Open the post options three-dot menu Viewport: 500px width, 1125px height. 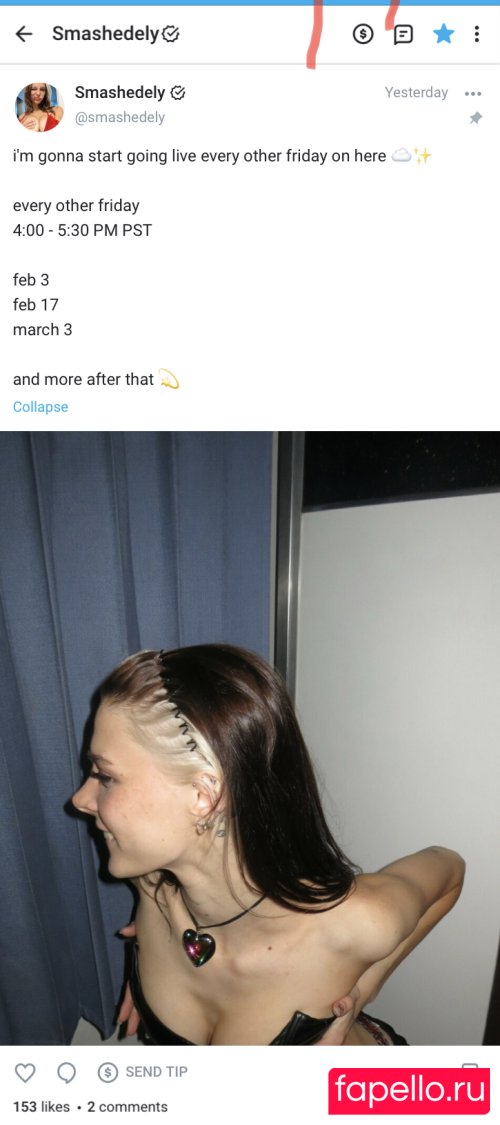[x=473, y=93]
